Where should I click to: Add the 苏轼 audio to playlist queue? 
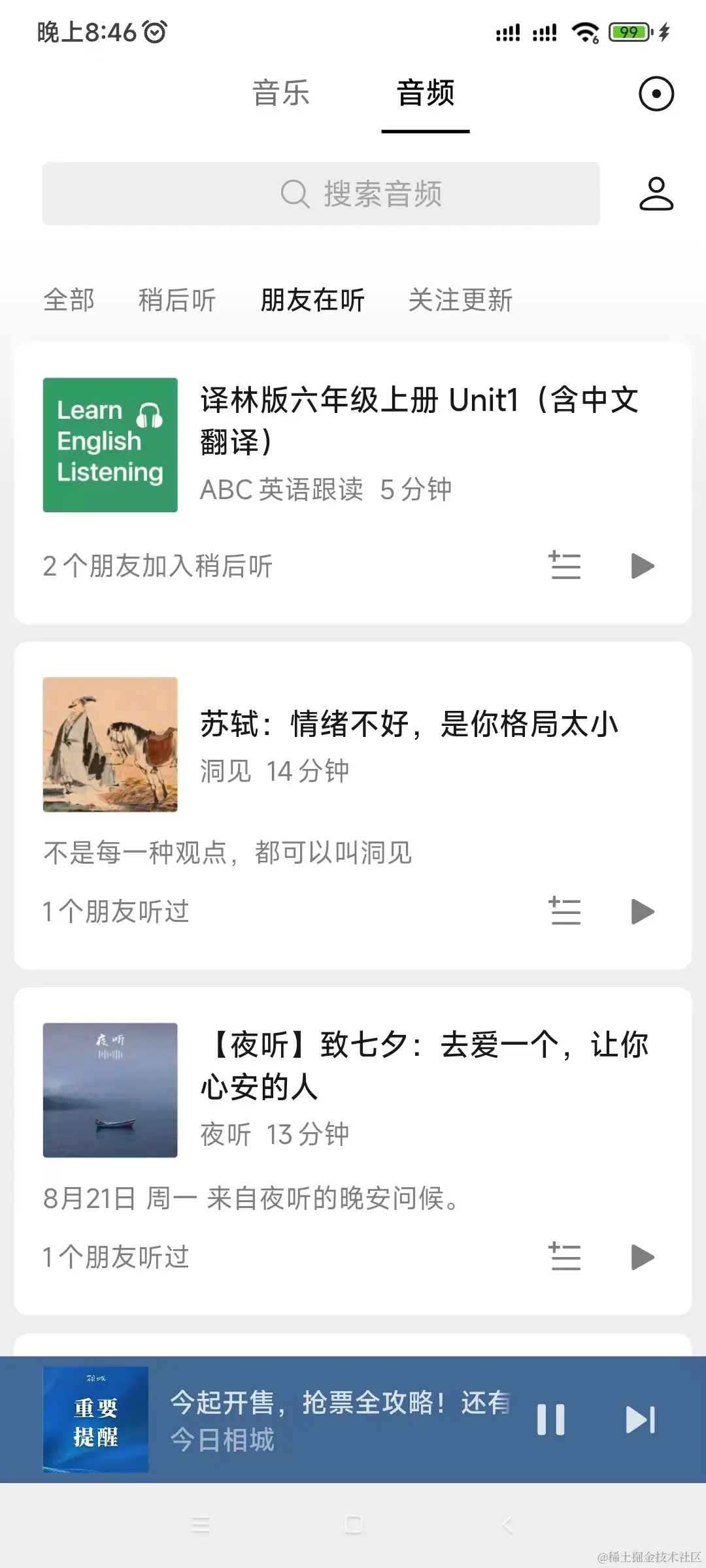[x=566, y=911]
